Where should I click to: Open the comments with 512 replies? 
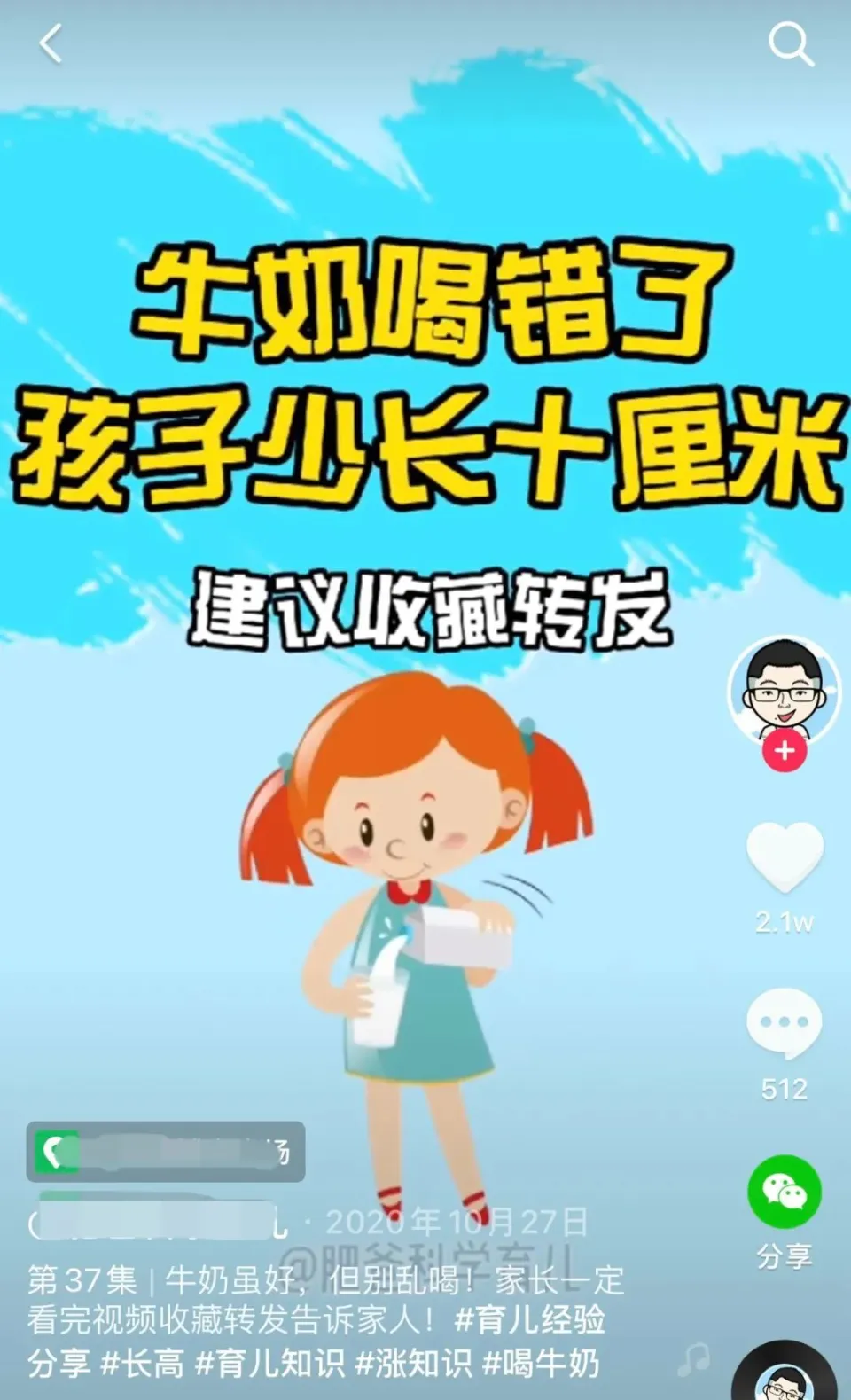785,1024
